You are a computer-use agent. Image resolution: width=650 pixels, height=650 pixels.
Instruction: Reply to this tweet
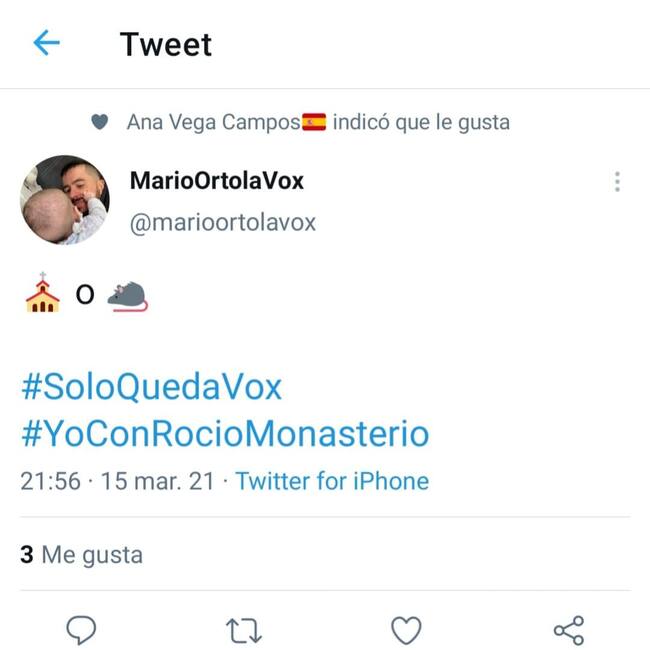click(81, 629)
